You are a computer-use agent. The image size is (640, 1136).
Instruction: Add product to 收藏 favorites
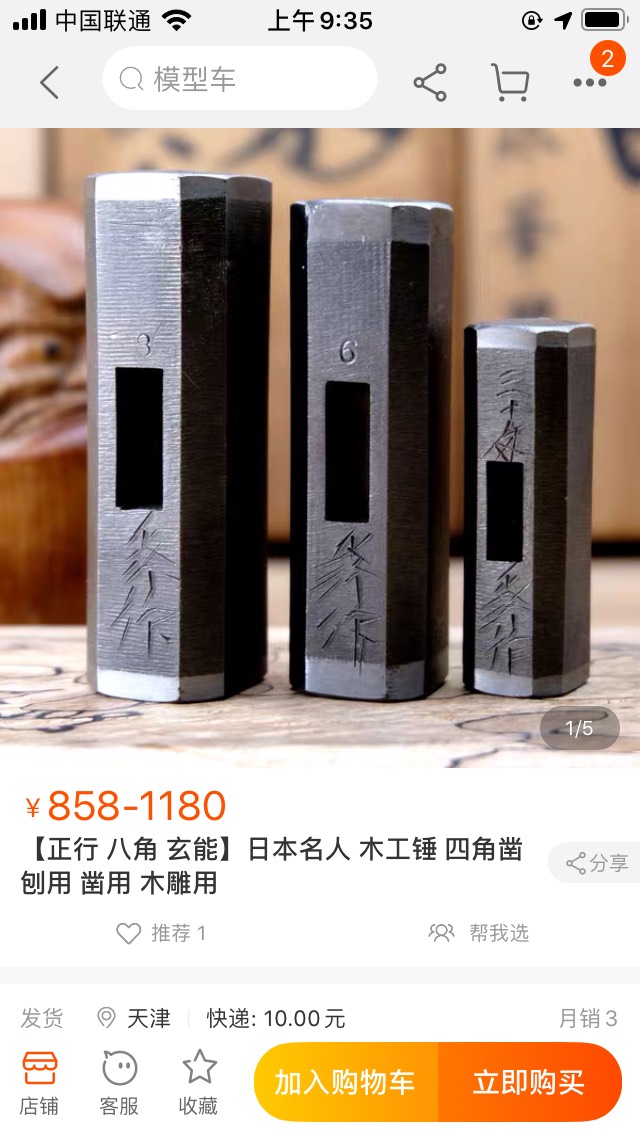click(199, 1082)
